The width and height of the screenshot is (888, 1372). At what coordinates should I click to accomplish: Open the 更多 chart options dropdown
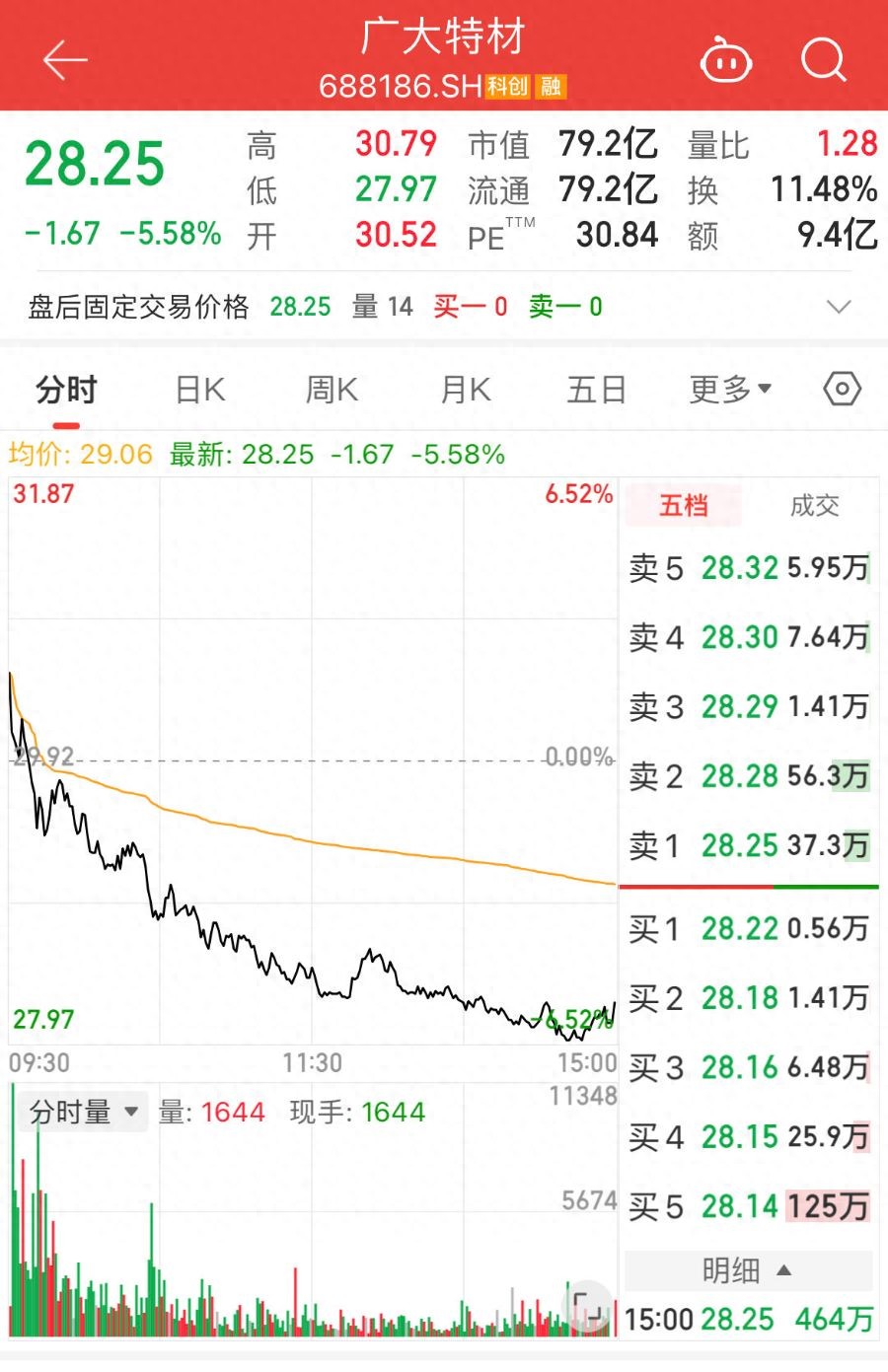click(x=730, y=390)
